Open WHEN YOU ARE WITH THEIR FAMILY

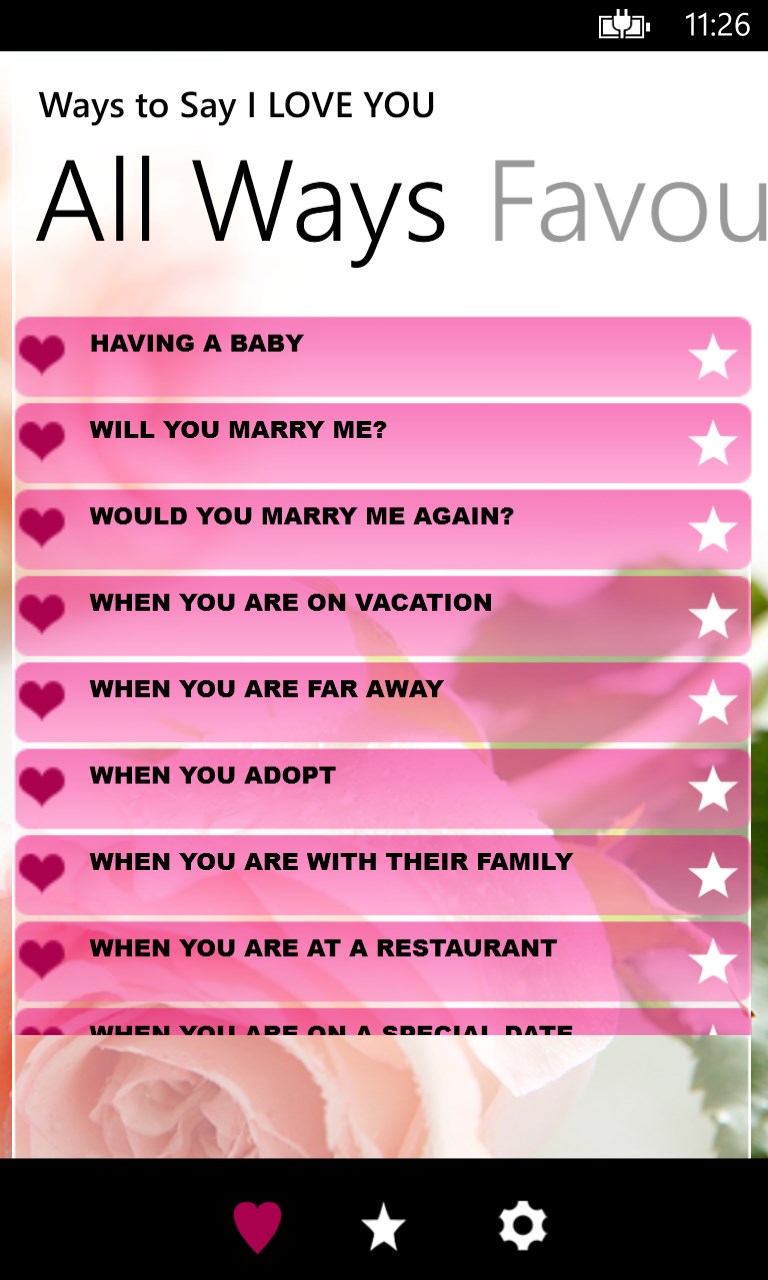pyautogui.click(x=350, y=873)
